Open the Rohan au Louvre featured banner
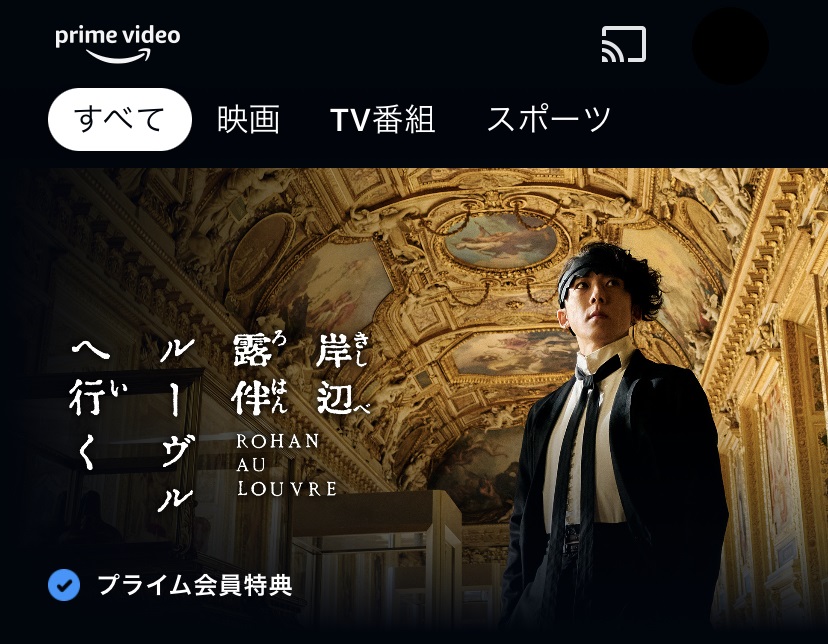This screenshot has width=828, height=644. pyautogui.click(x=414, y=400)
